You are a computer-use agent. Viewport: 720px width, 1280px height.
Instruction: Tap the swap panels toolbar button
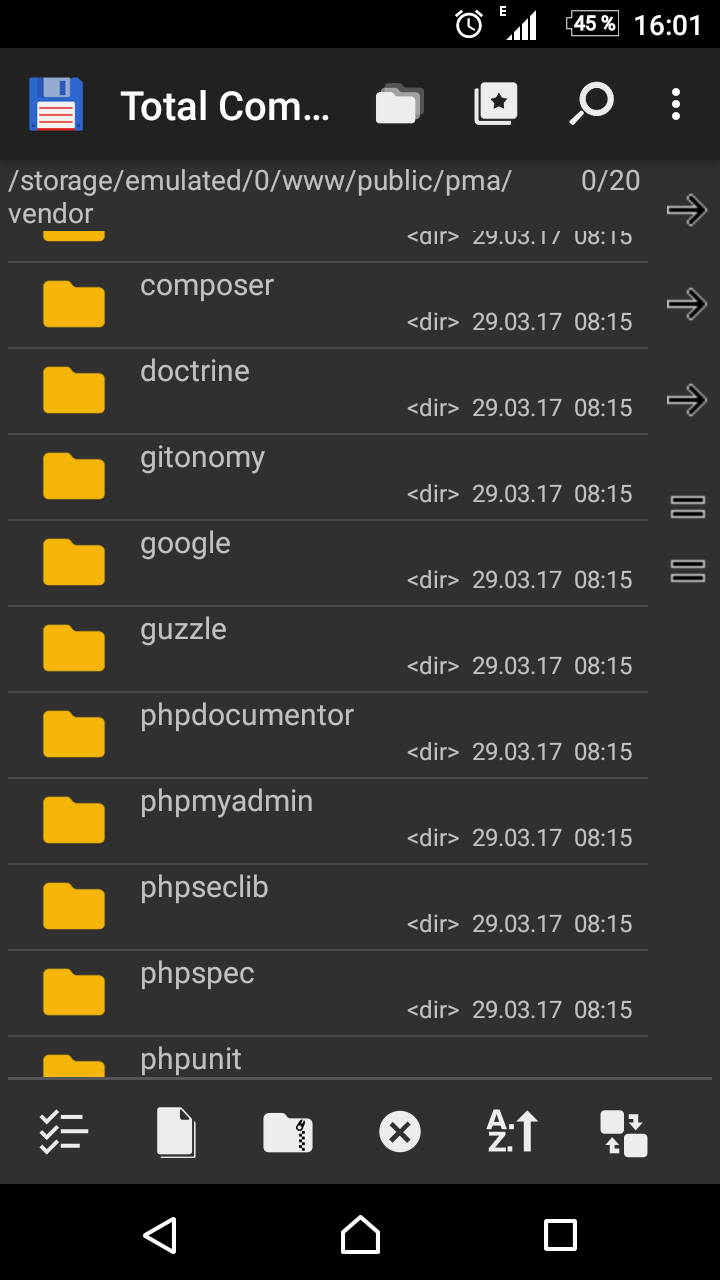click(x=624, y=1133)
